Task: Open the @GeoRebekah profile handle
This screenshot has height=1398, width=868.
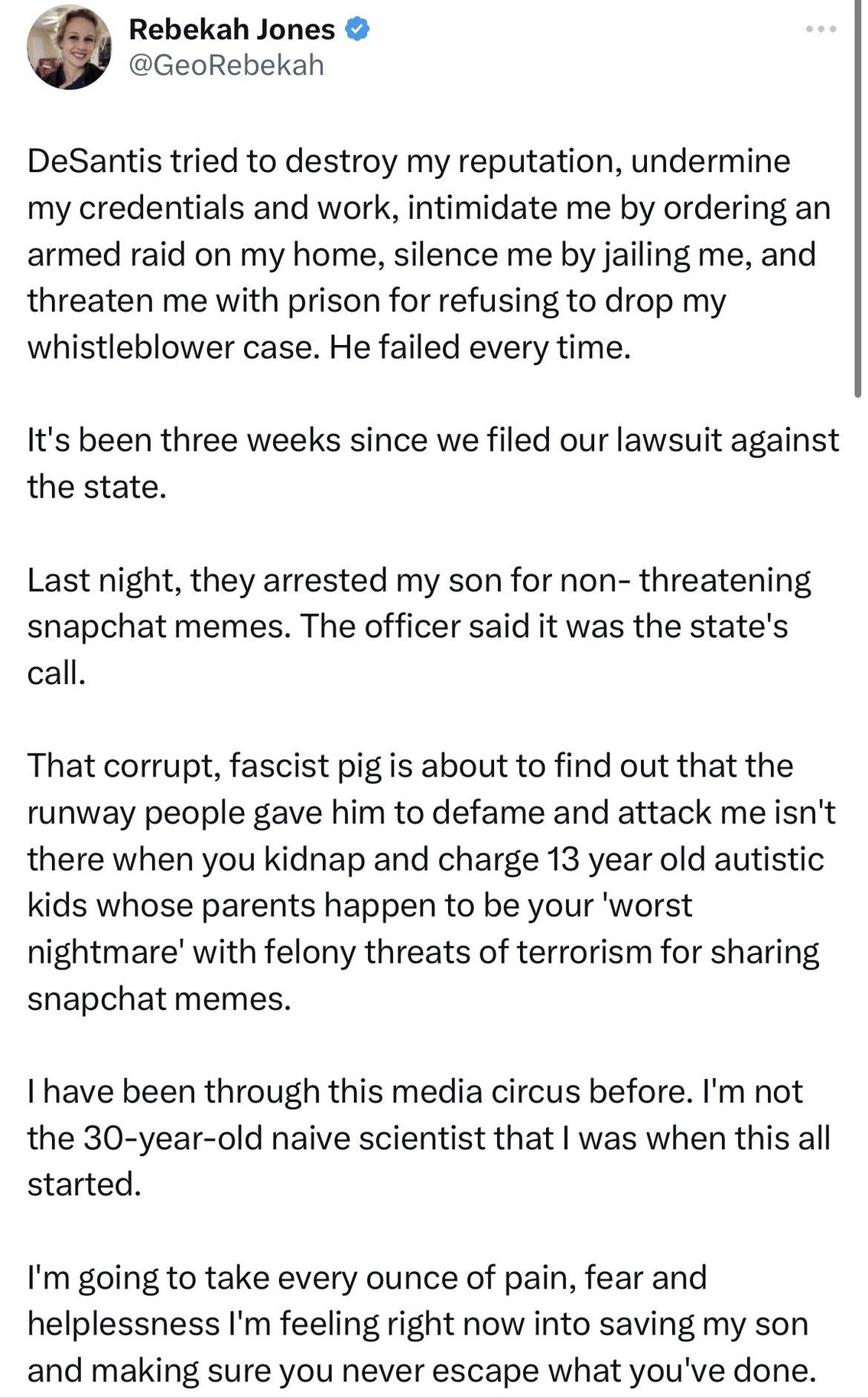Action: [x=226, y=66]
